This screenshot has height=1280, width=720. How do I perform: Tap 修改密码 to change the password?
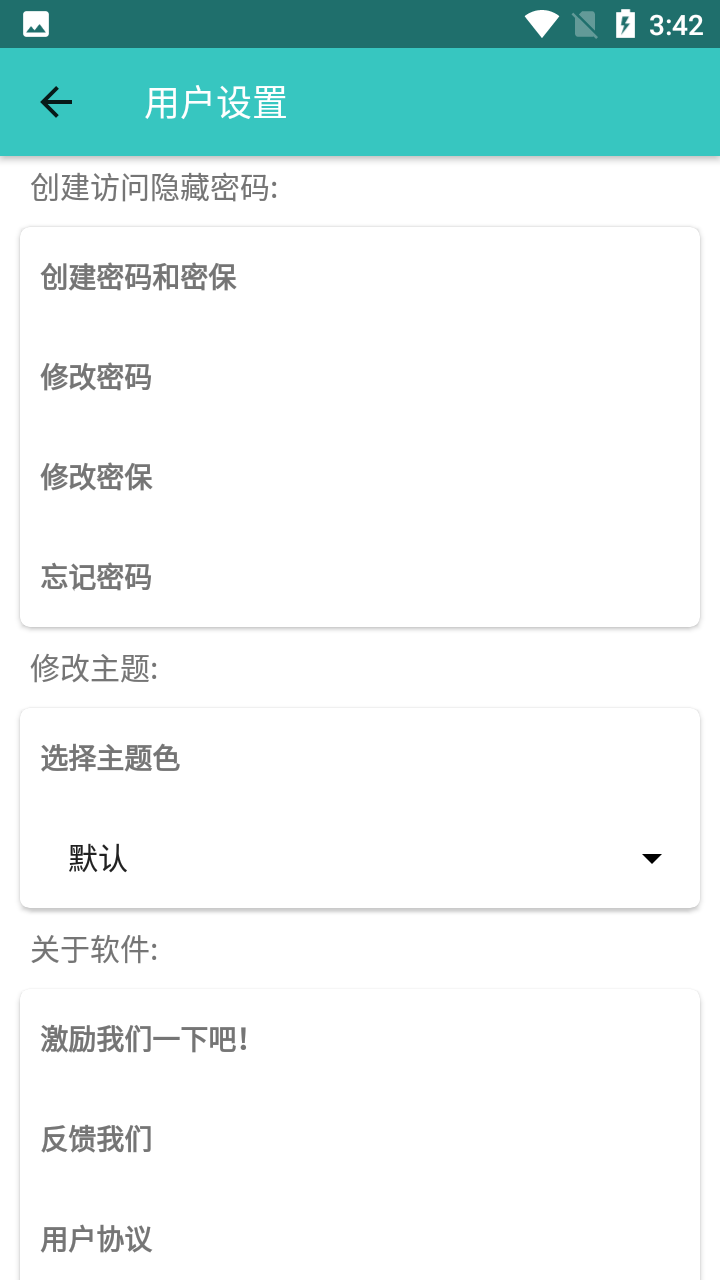pyautogui.click(x=95, y=378)
